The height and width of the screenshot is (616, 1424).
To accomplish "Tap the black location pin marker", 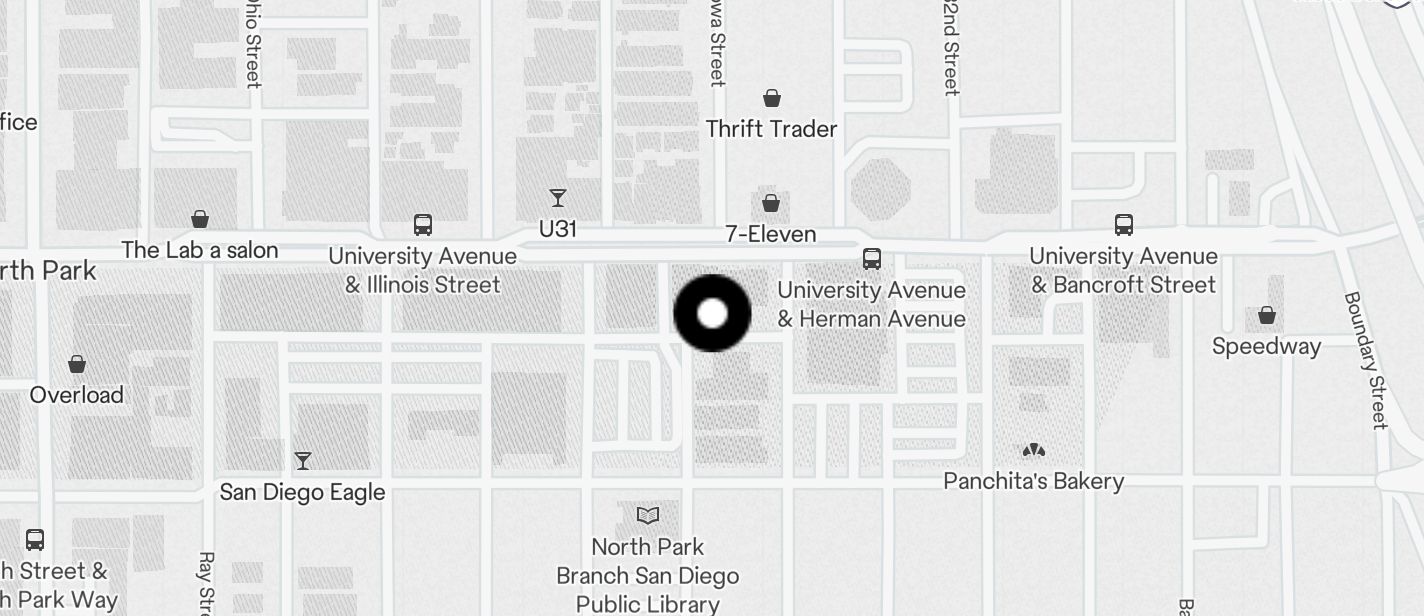I will coord(712,313).
